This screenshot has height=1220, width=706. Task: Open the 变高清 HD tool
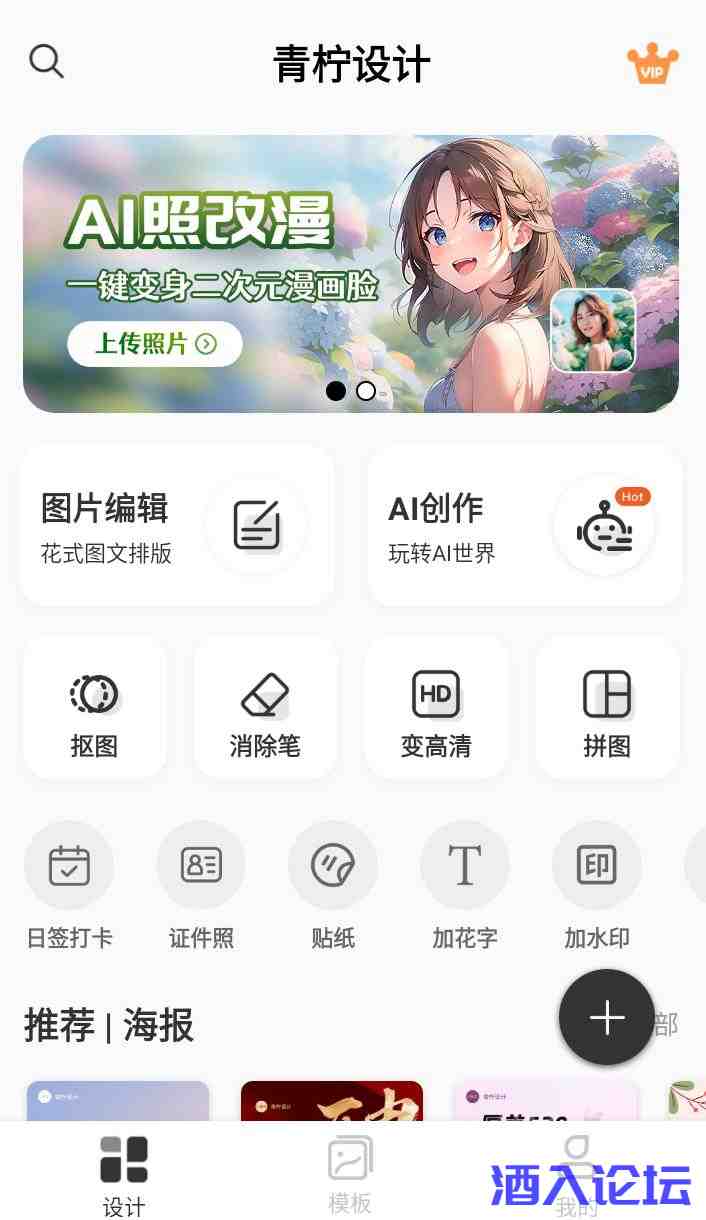point(436,708)
